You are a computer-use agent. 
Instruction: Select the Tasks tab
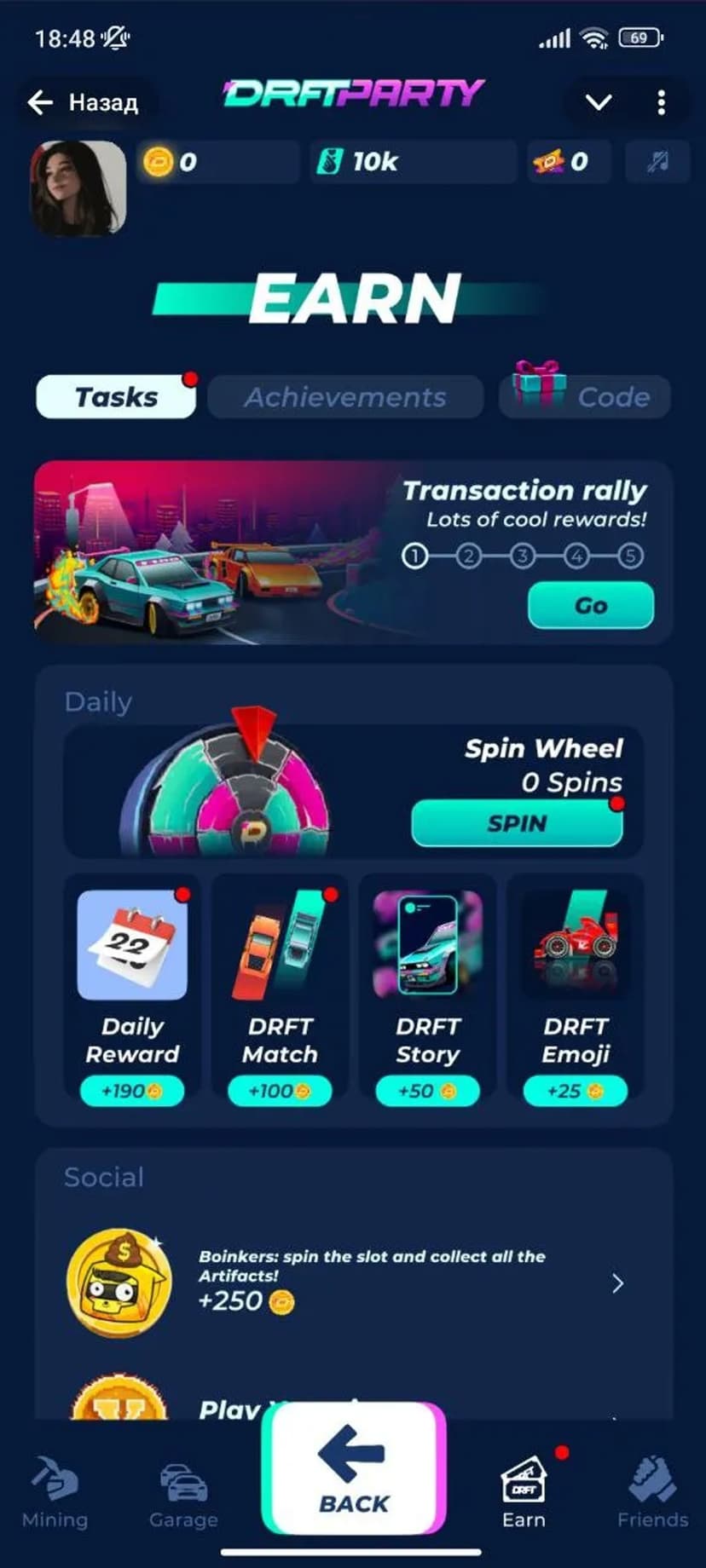[116, 397]
